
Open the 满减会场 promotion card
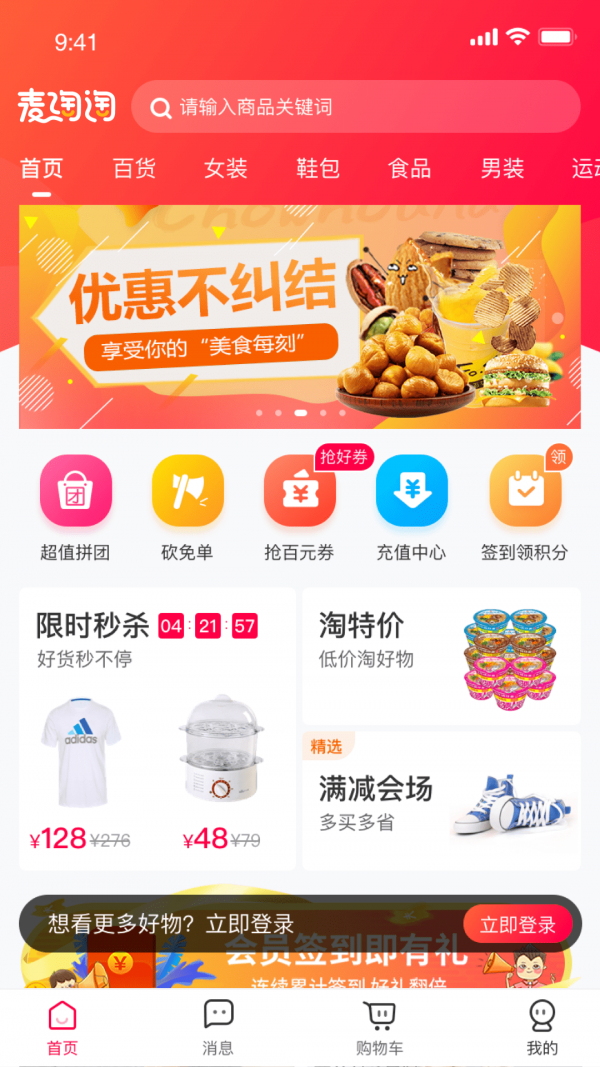coord(441,800)
